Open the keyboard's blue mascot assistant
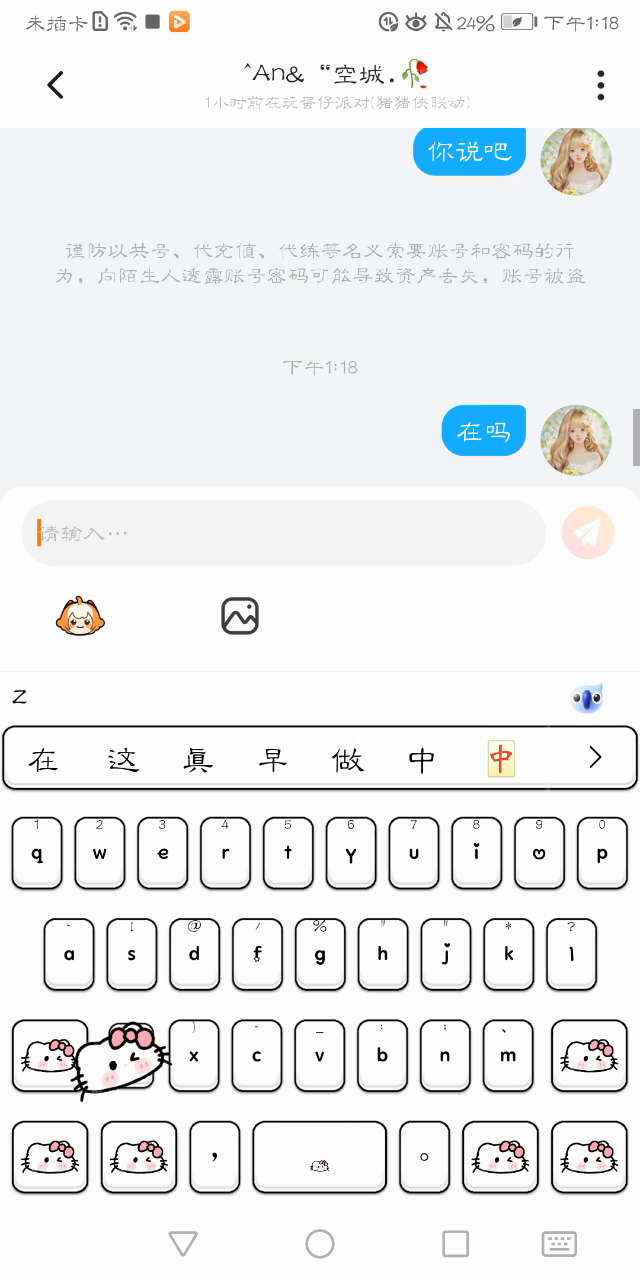Viewport: 640px width, 1280px height. [x=587, y=698]
